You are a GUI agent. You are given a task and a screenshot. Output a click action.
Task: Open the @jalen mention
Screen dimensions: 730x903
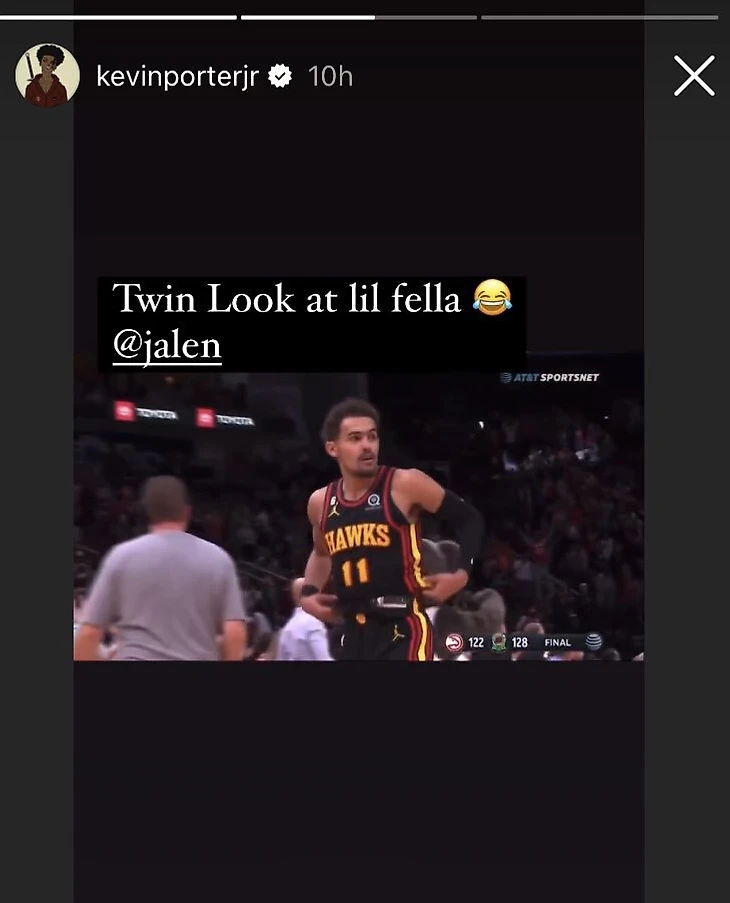point(167,346)
